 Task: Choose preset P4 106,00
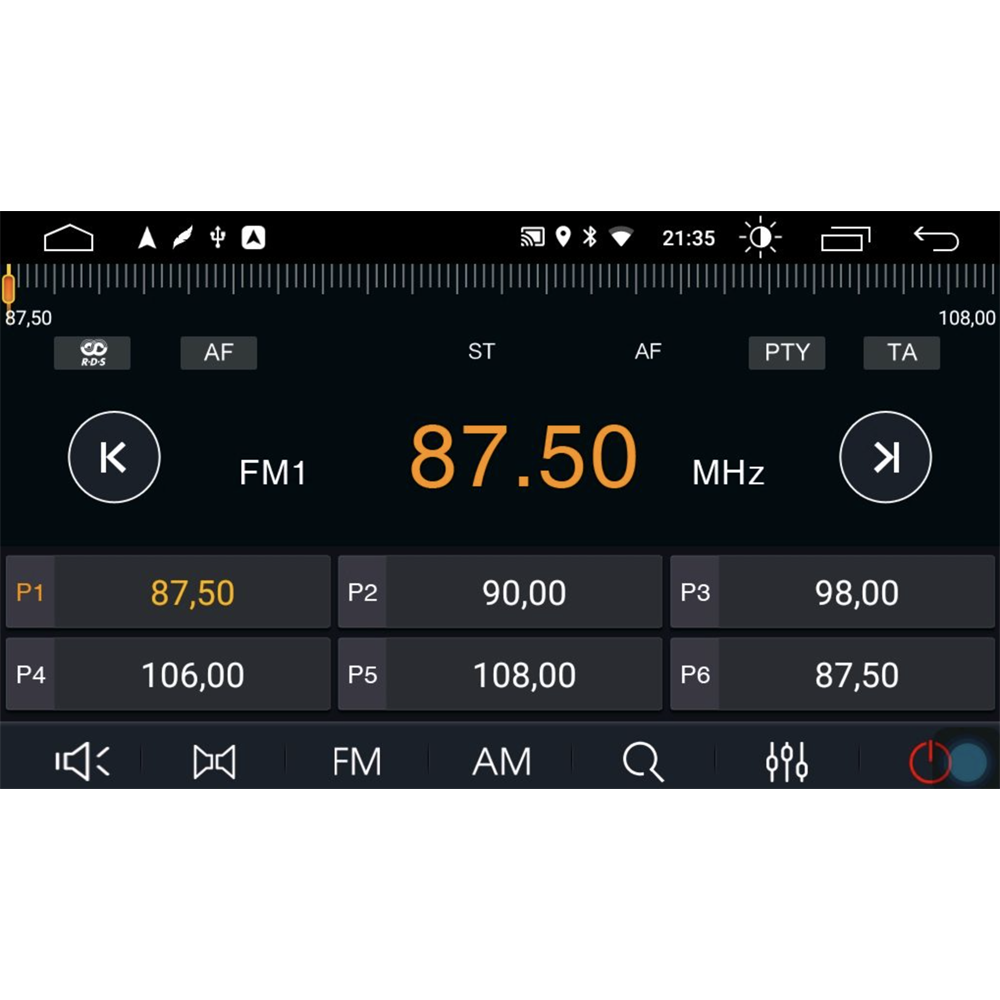pyautogui.click(x=168, y=674)
